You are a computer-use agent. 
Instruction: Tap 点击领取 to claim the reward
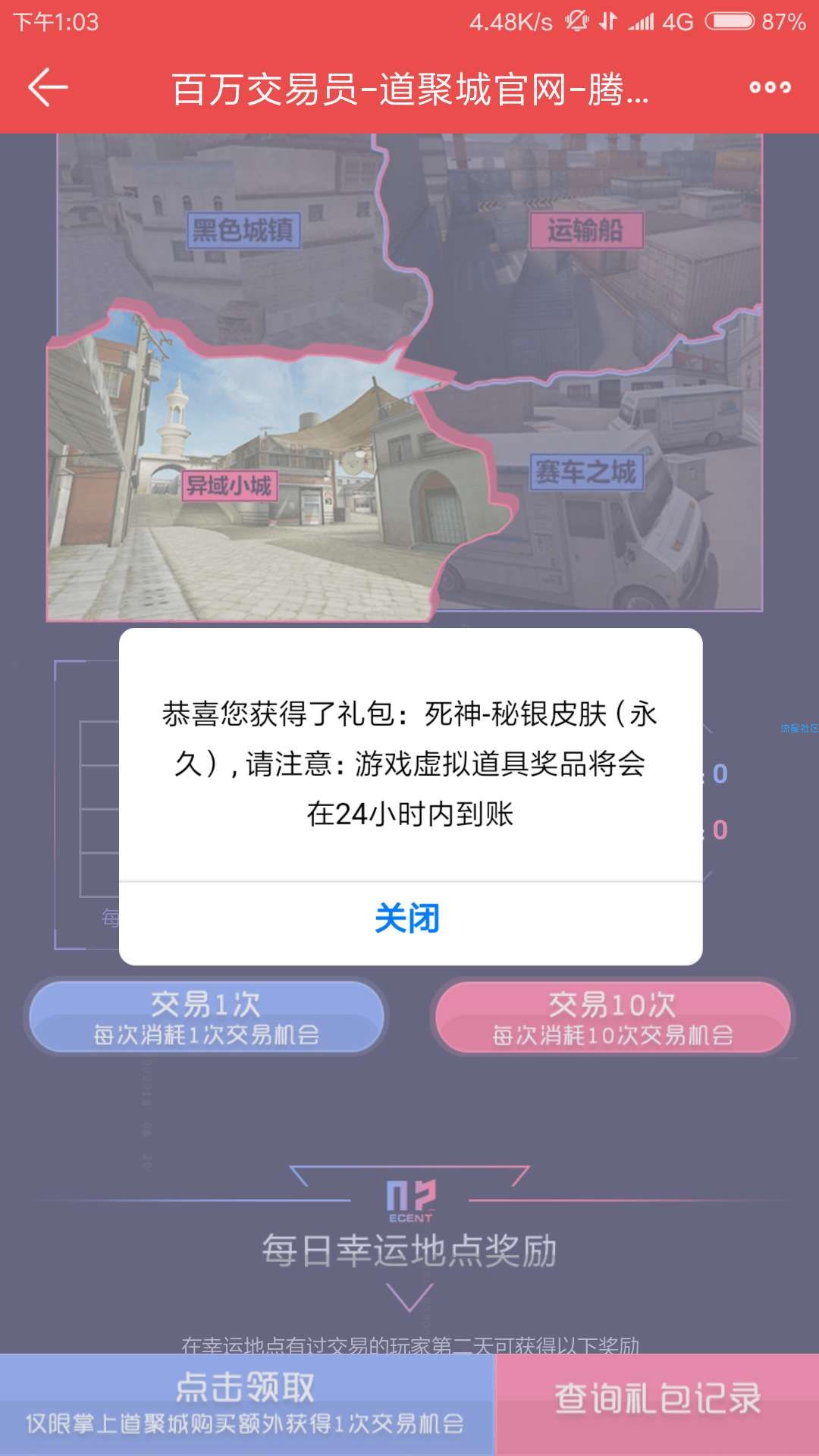click(x=246, y=1403)
